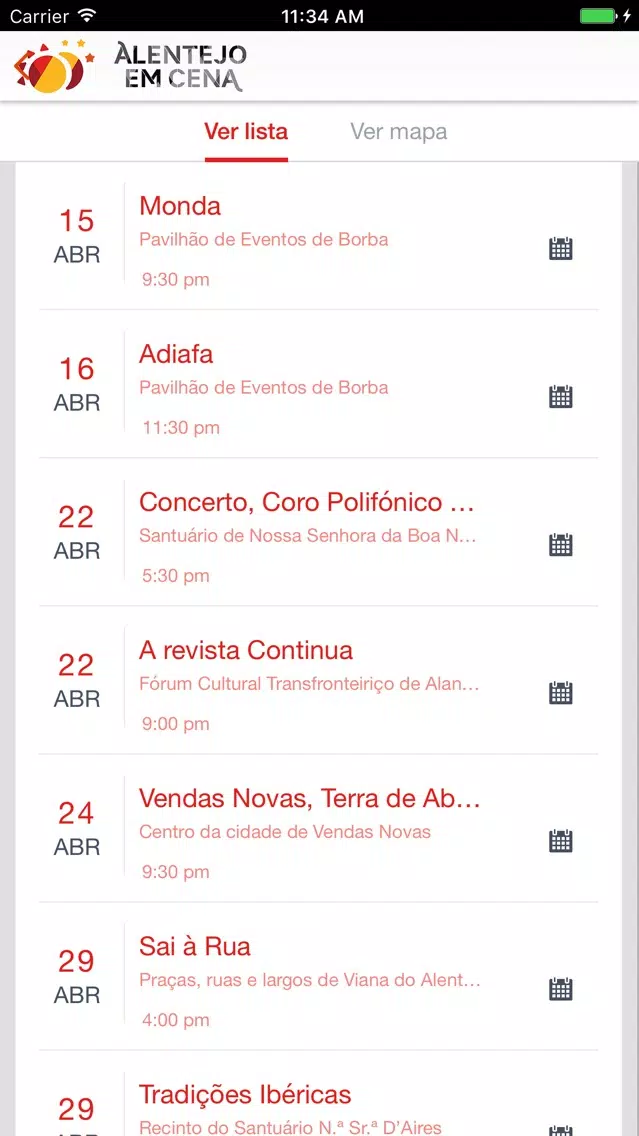Select the Ver lista tab
639x1136 pixels.
tap(246, 132)
